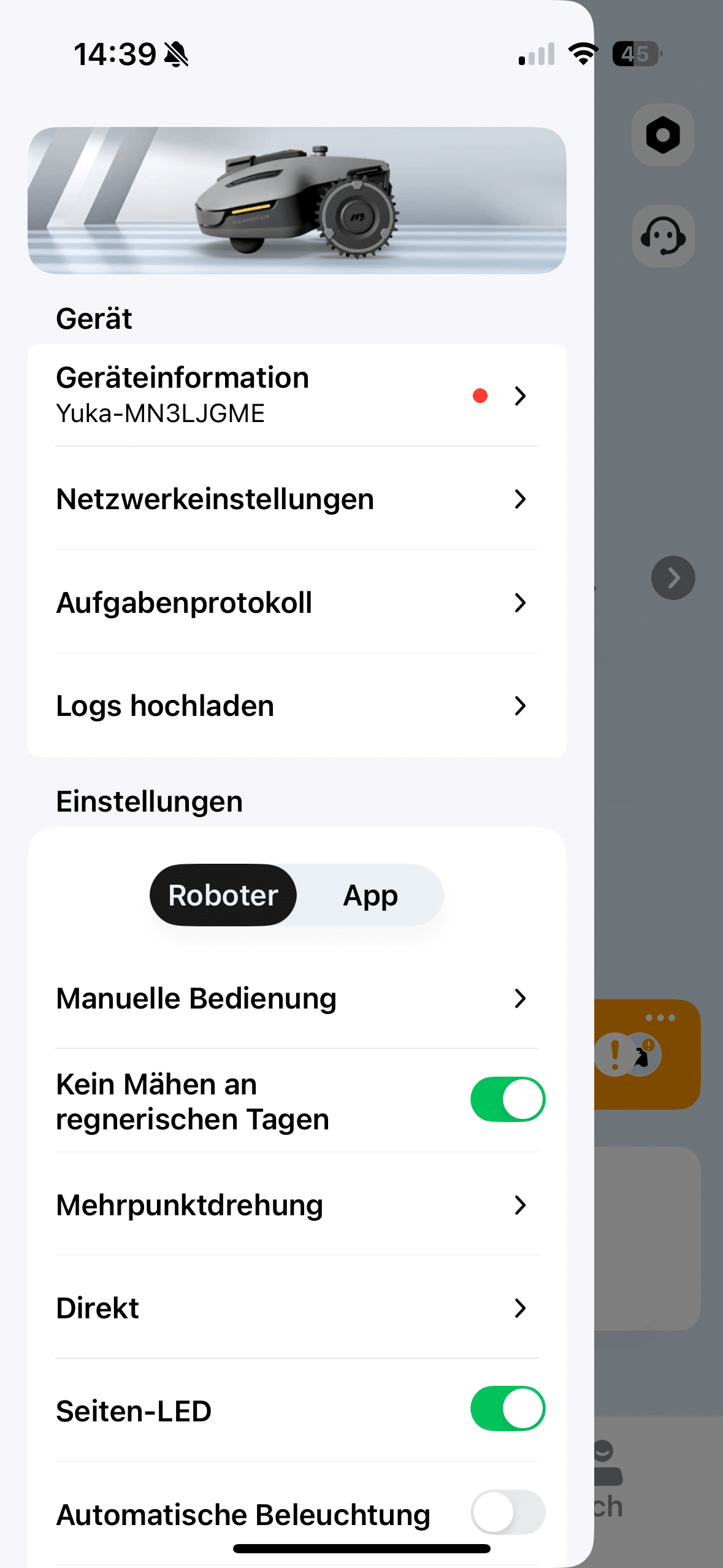Open Netzwerkeinstellungen
The image size is (723, 1568).
click(x=297, y=499)
